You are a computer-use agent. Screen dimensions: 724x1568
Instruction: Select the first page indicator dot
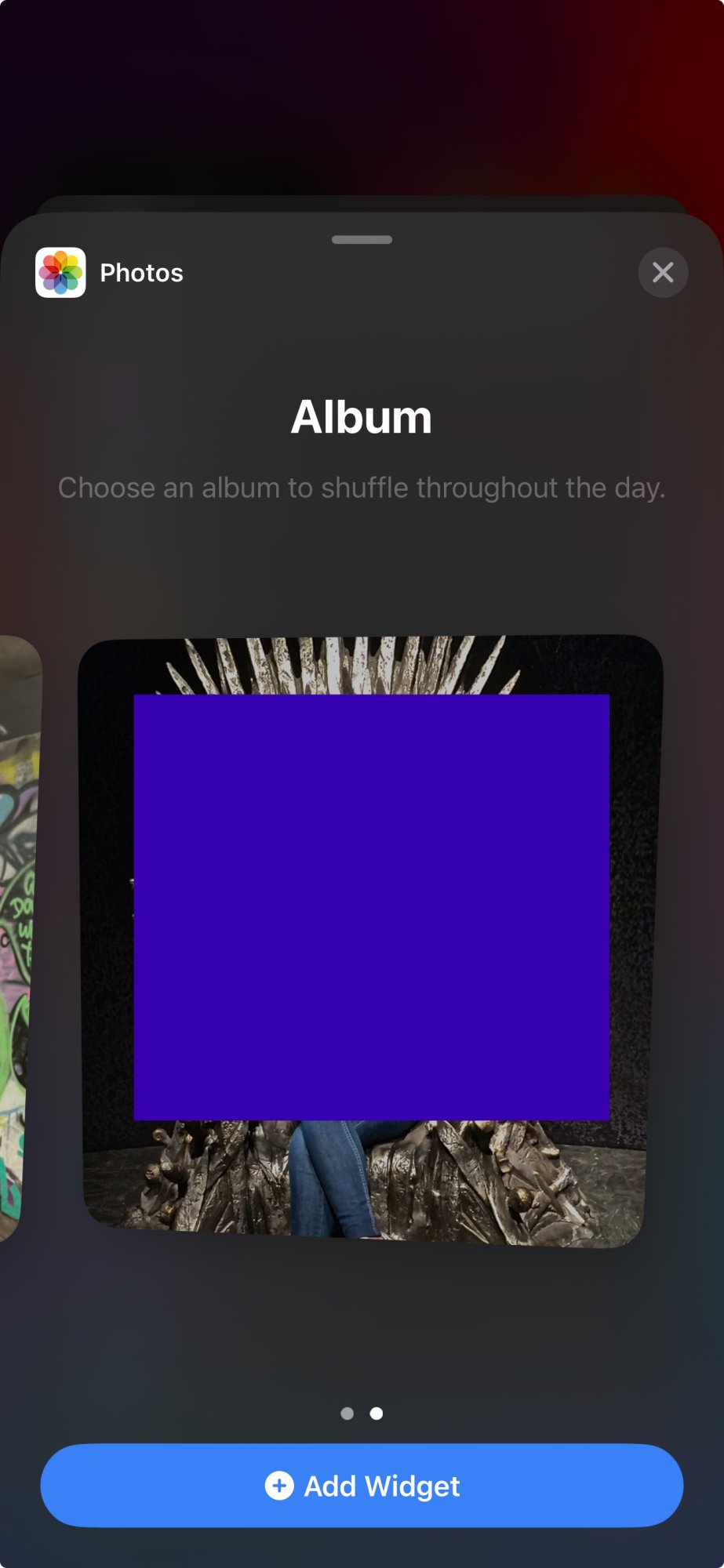(x=347, y=1413)
